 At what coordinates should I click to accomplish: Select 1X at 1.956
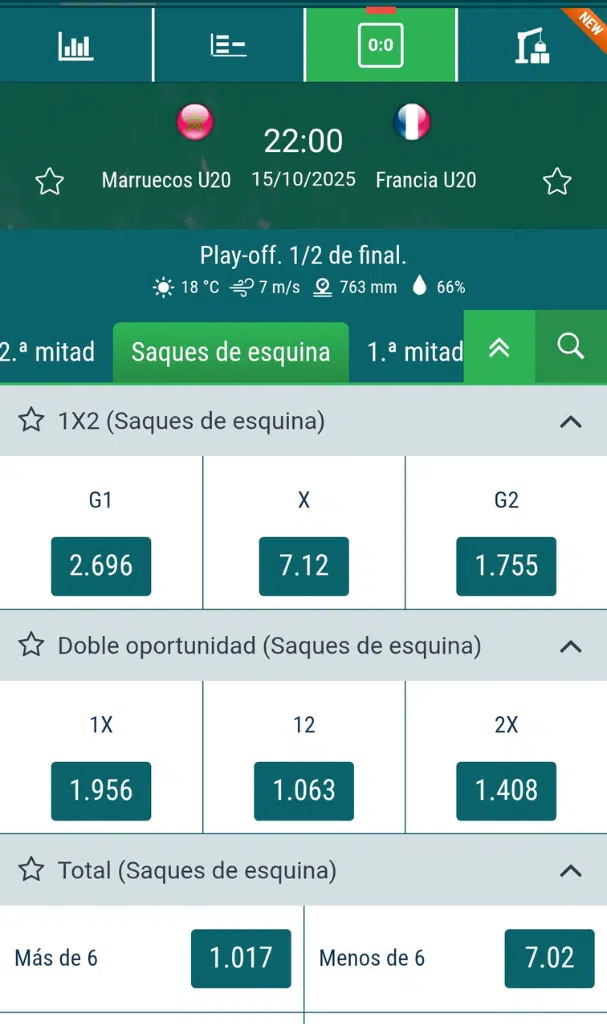coord(101,790)
